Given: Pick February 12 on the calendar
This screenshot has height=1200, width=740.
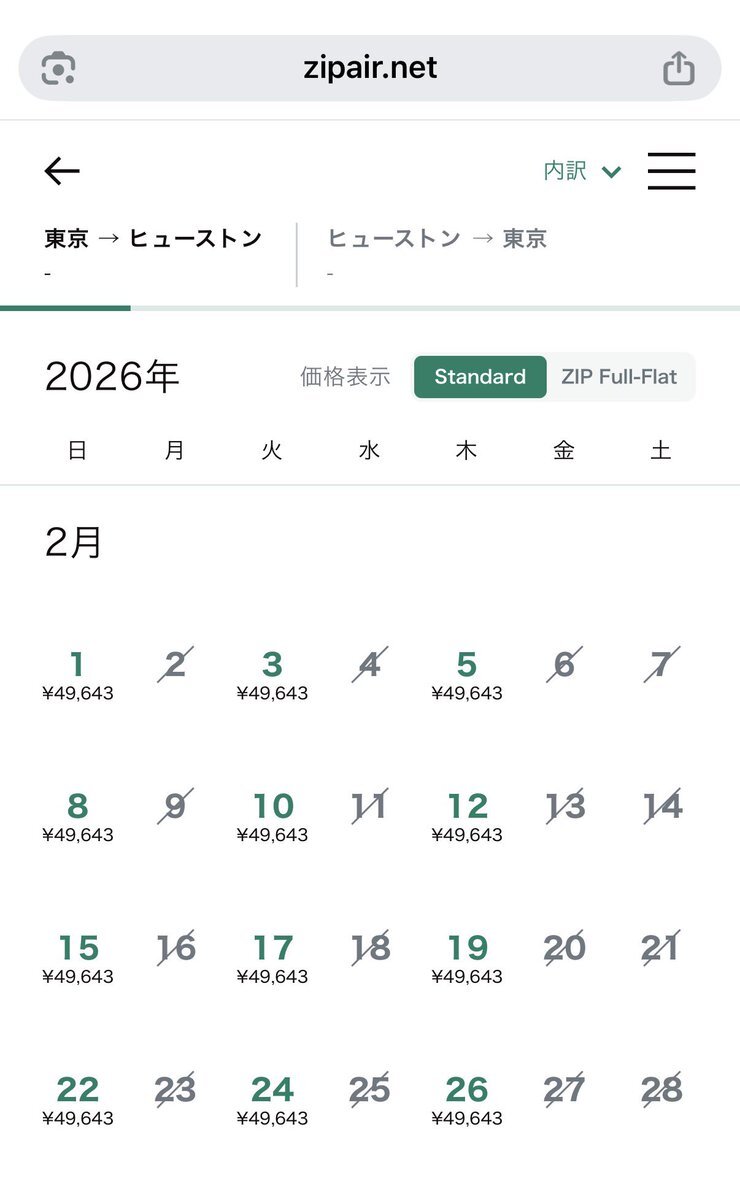Looking at the screenshot, I should pos(467,816).
